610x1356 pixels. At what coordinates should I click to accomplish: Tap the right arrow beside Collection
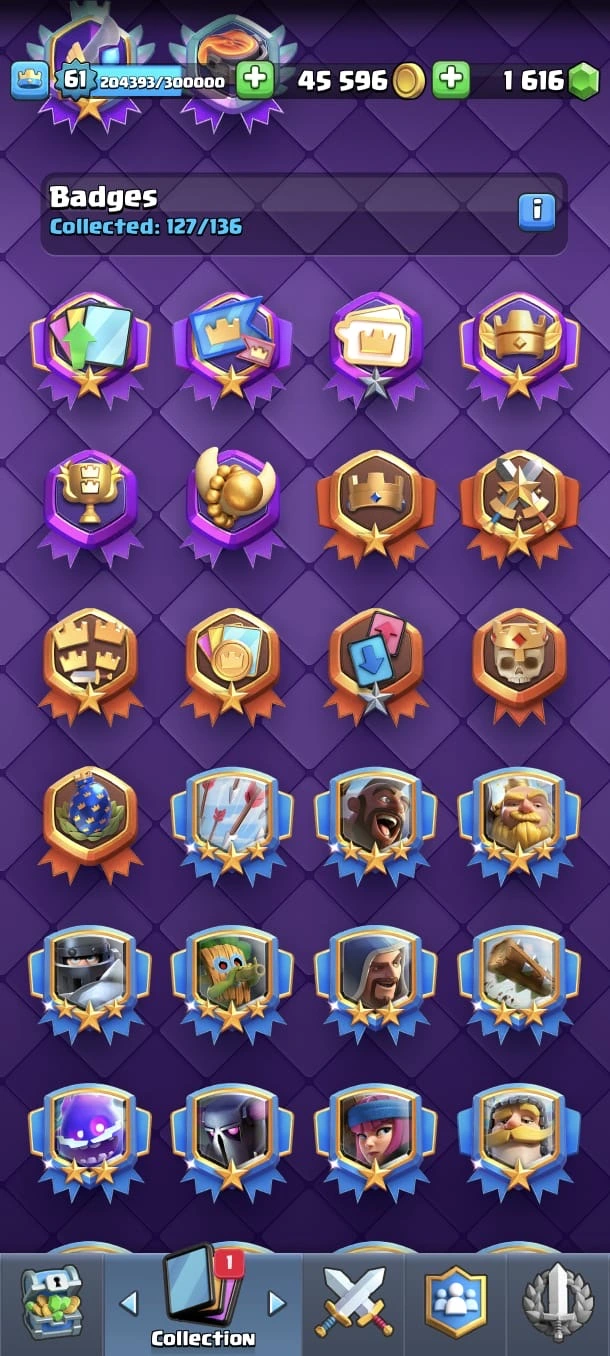click(277, 1302)
